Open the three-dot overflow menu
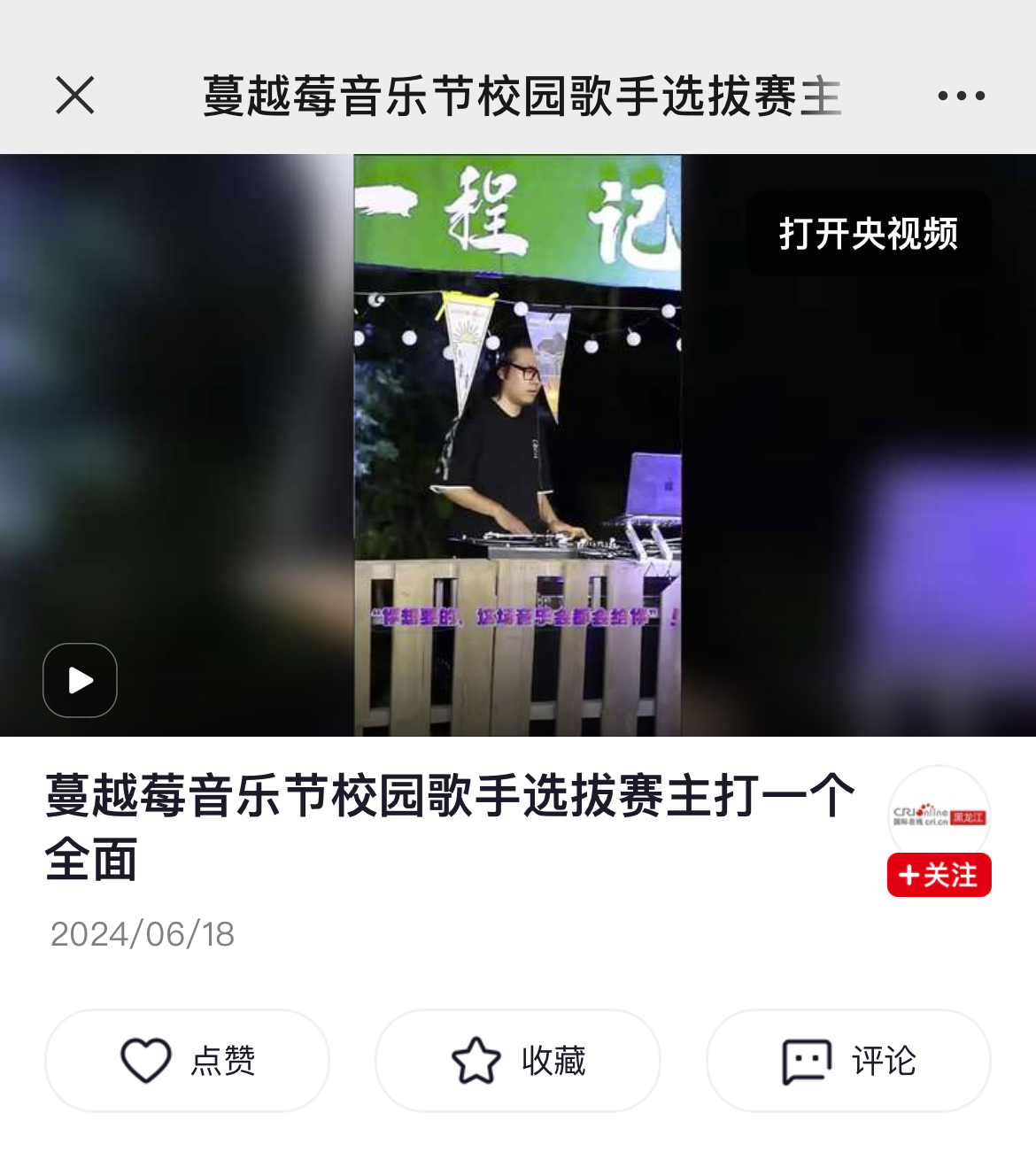 tap(961, 96)
